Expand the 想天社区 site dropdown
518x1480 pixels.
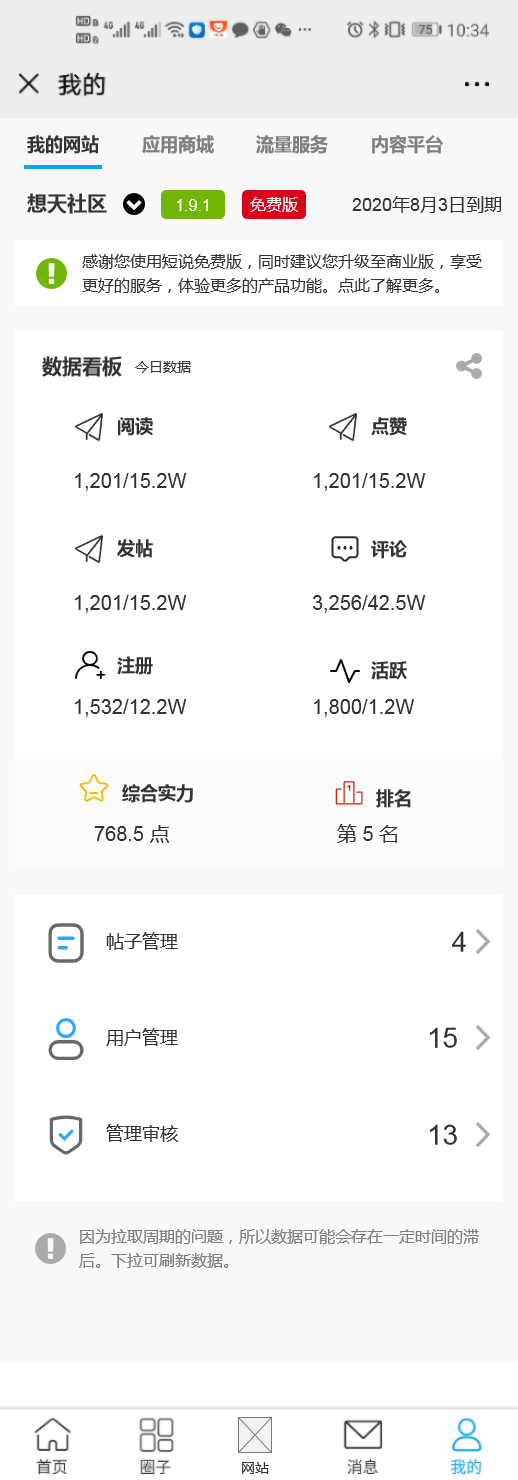[x=135, y=205]
